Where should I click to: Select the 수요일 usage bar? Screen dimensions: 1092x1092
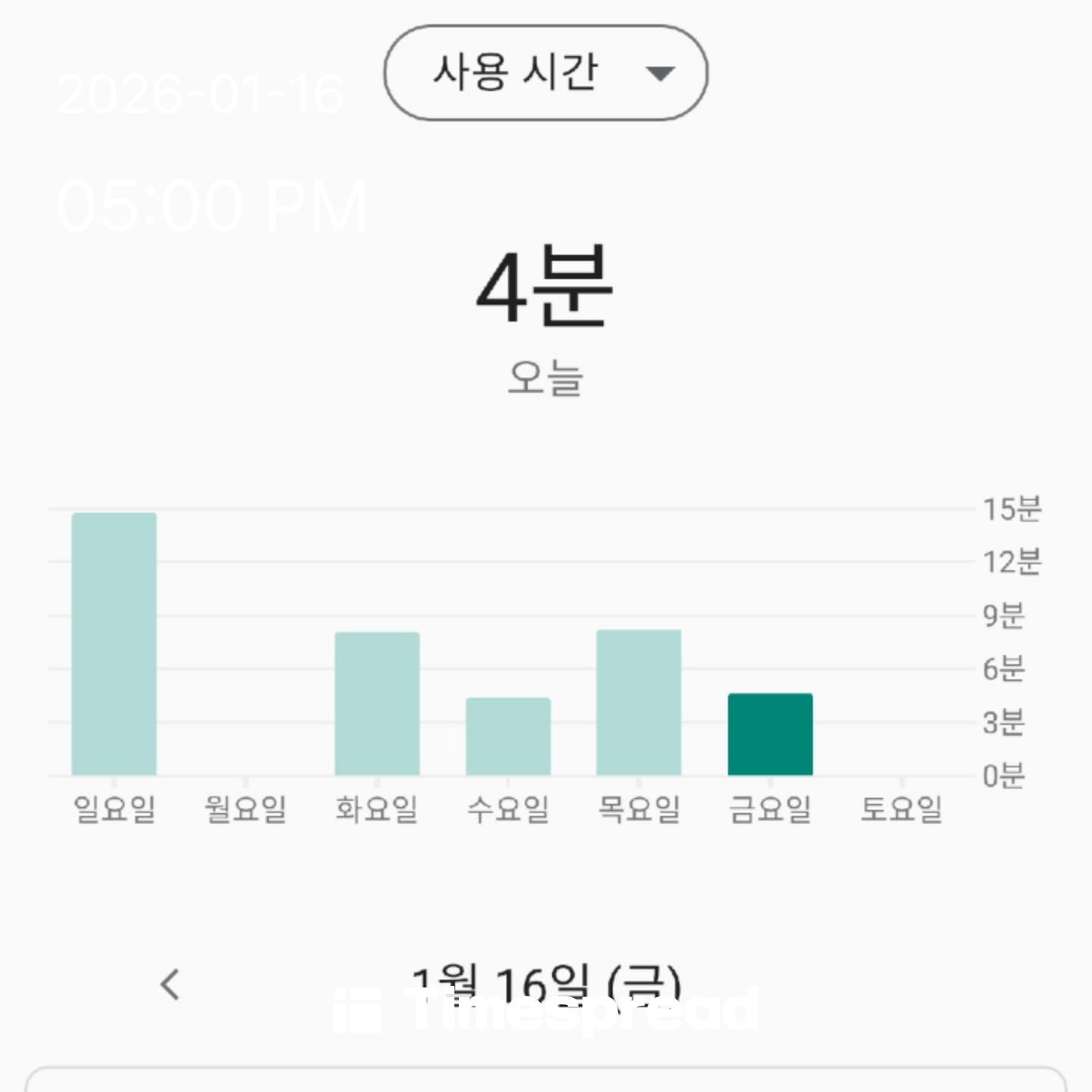tap(508, 736)
